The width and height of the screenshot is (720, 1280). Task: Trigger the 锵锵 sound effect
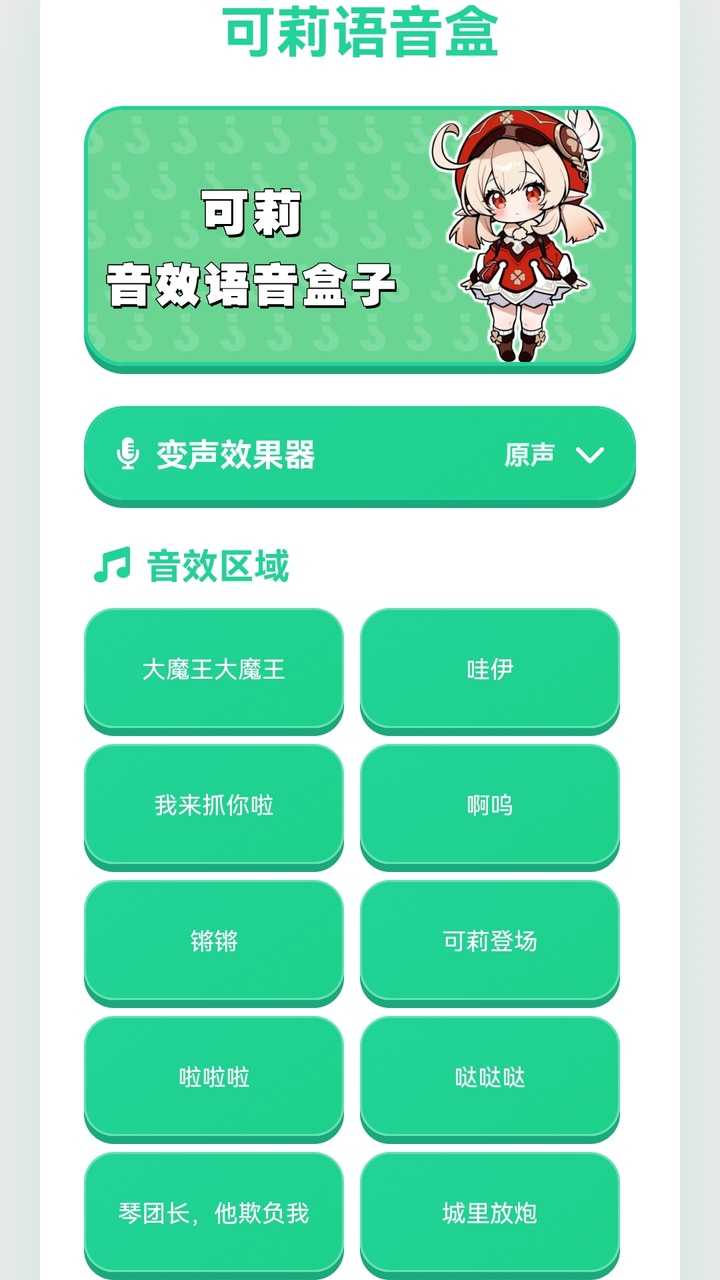(214, 942)
